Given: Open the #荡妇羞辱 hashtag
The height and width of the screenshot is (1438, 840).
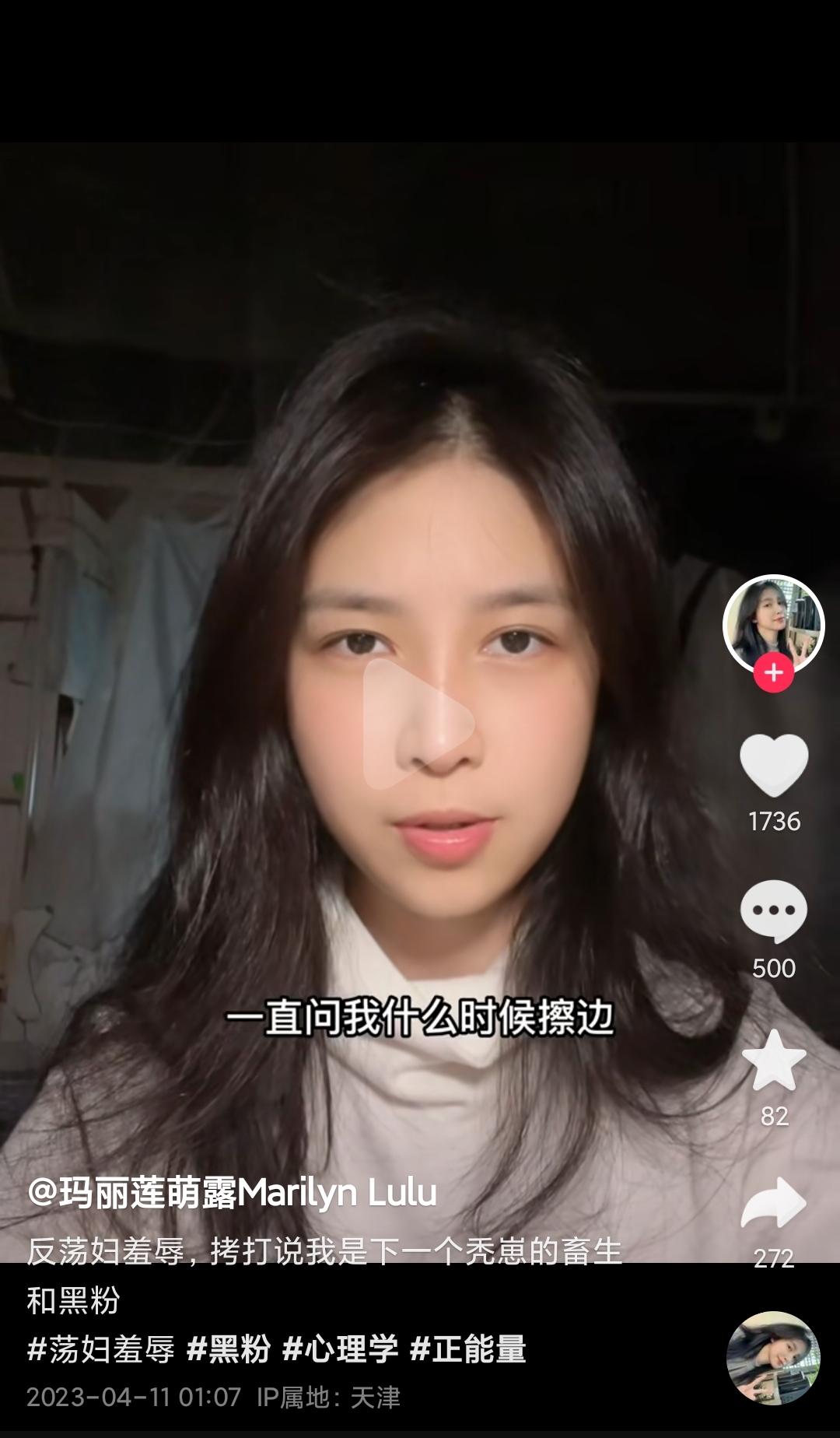Looking at the screenshot, I should [101, 1349].
